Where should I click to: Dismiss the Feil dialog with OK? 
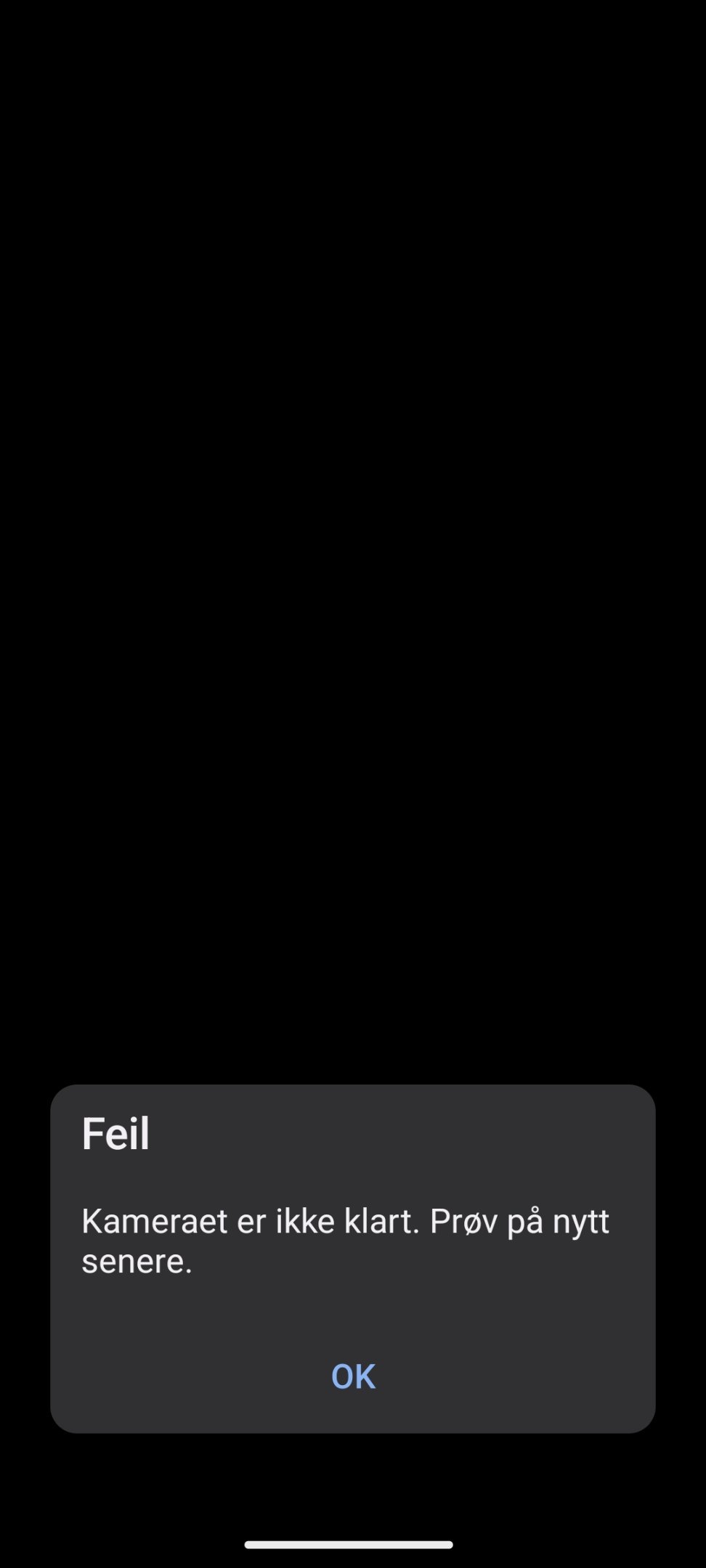(x=353, y=1376)
